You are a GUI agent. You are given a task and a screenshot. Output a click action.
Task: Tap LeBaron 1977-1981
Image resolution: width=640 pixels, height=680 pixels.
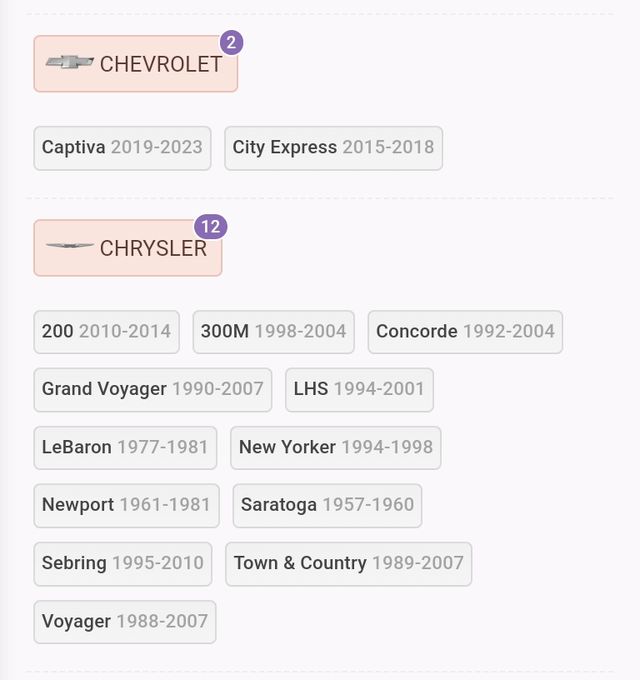pos(125,448)
